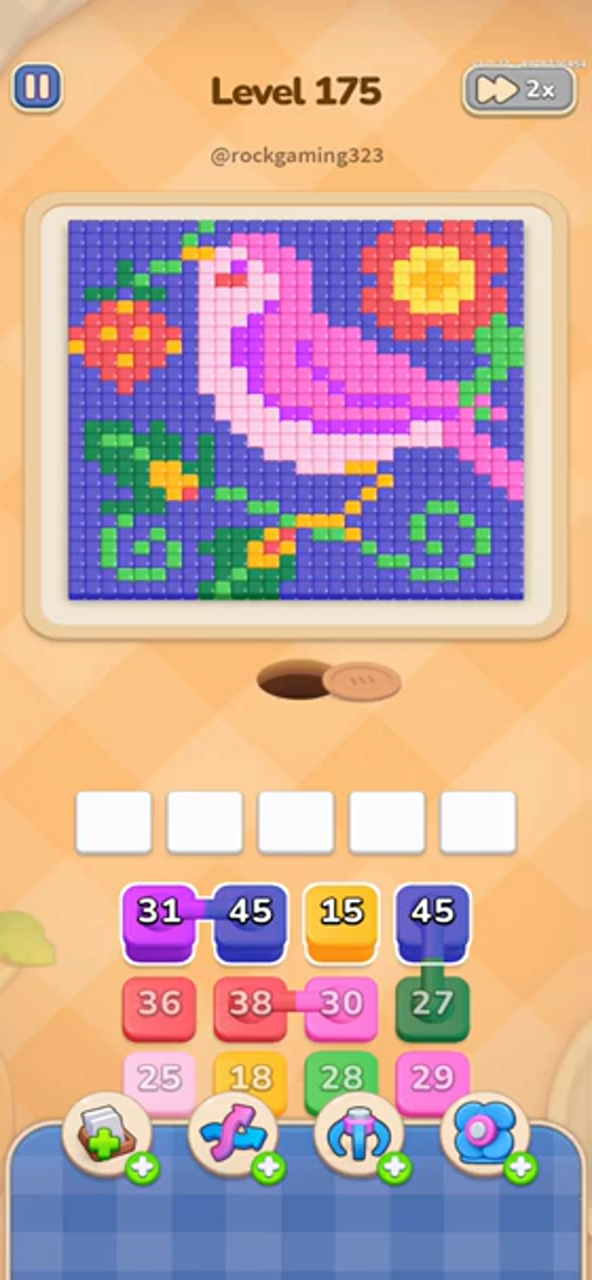This screenshot has height=1280, width=592.
Task: Select the red block numbered 38
Action: click(x=250, y=1008)
